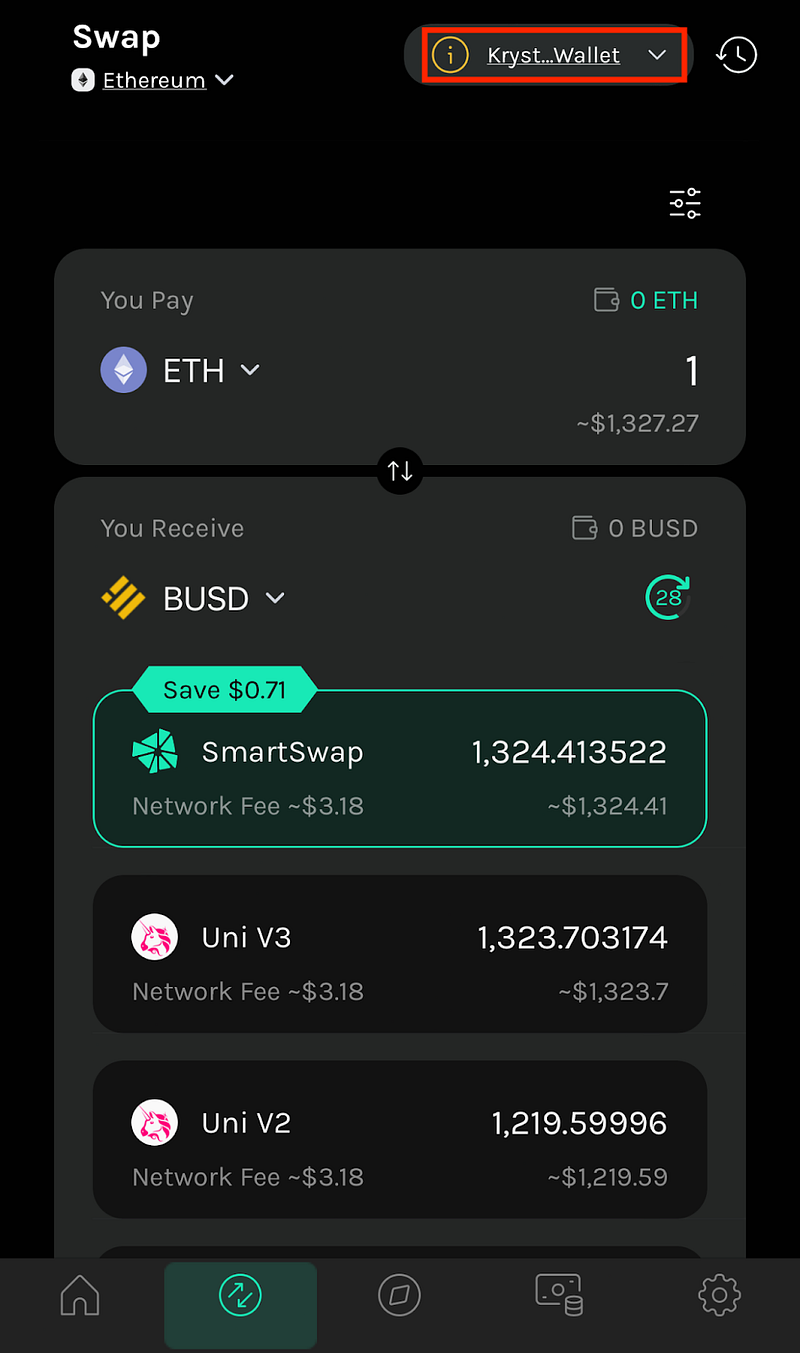Change the BUSD receive token
800x1353 pixels.
point(194,599)
